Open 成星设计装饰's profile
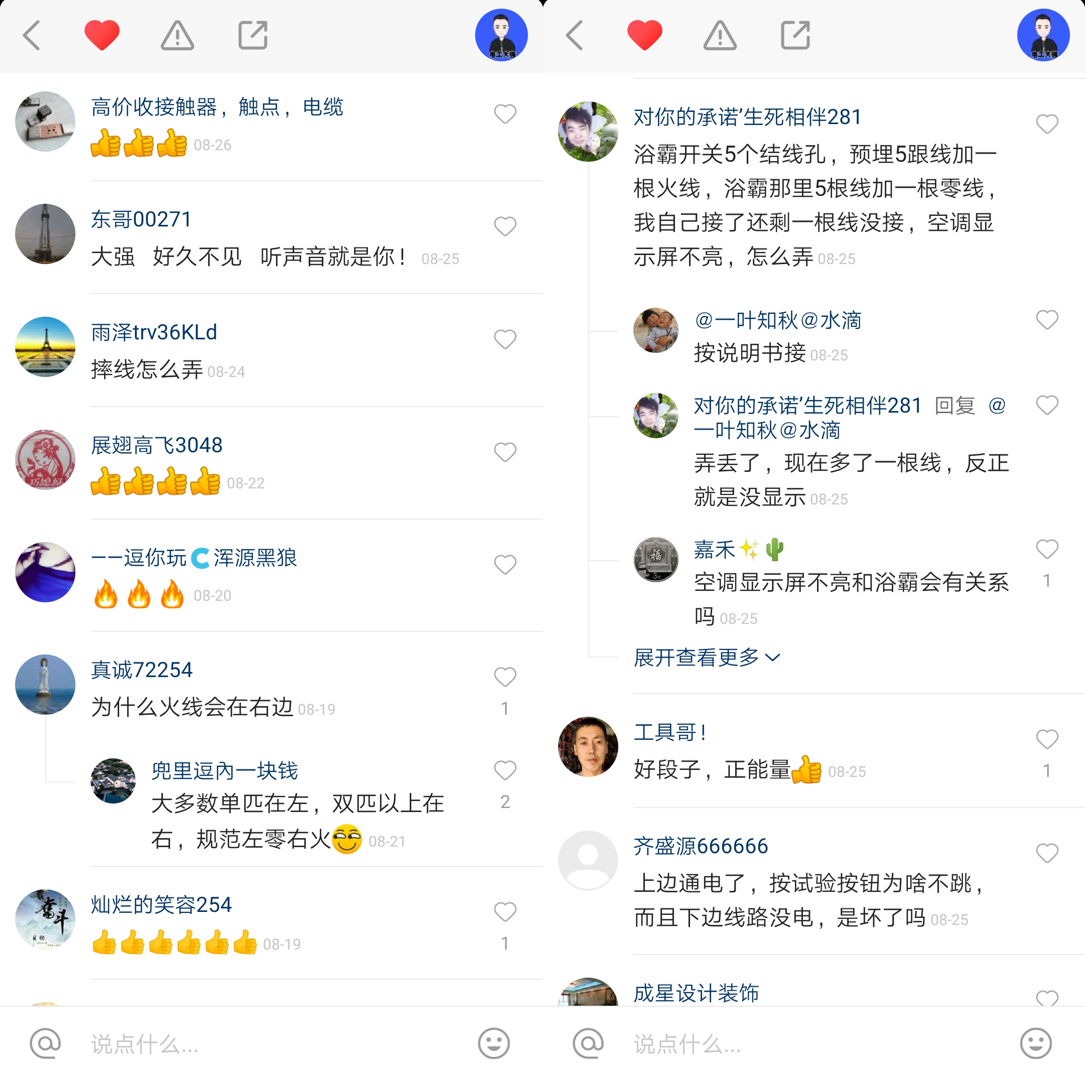The image size is (1085, 1081). pyautogui.click(x=696, y=993)
